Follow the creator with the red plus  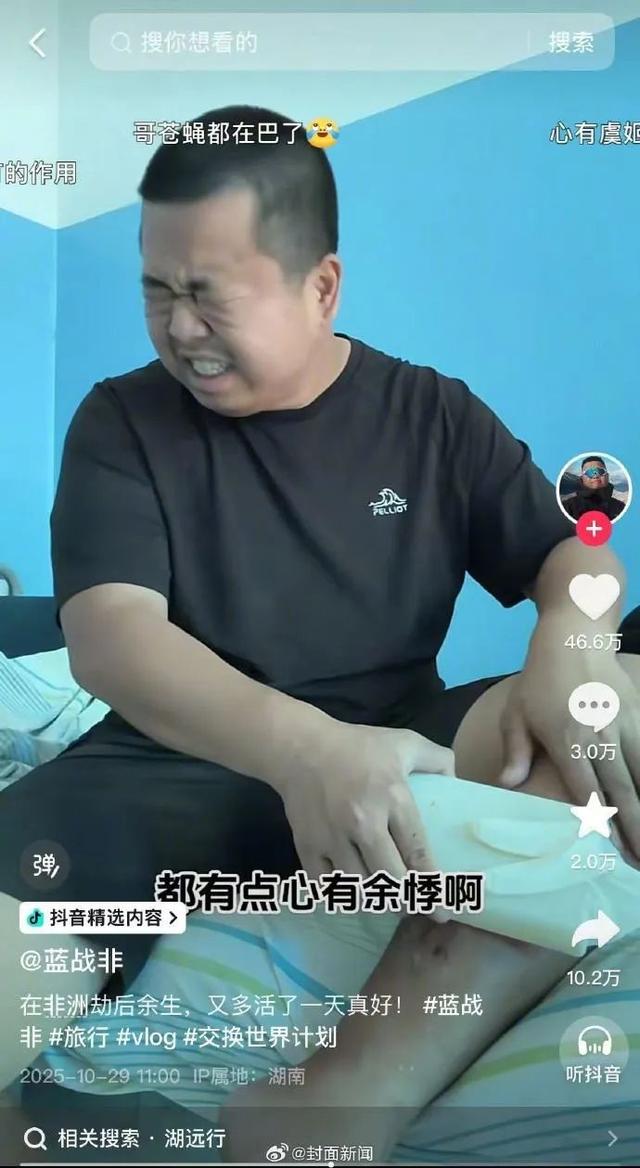click(x=593, y=528)
